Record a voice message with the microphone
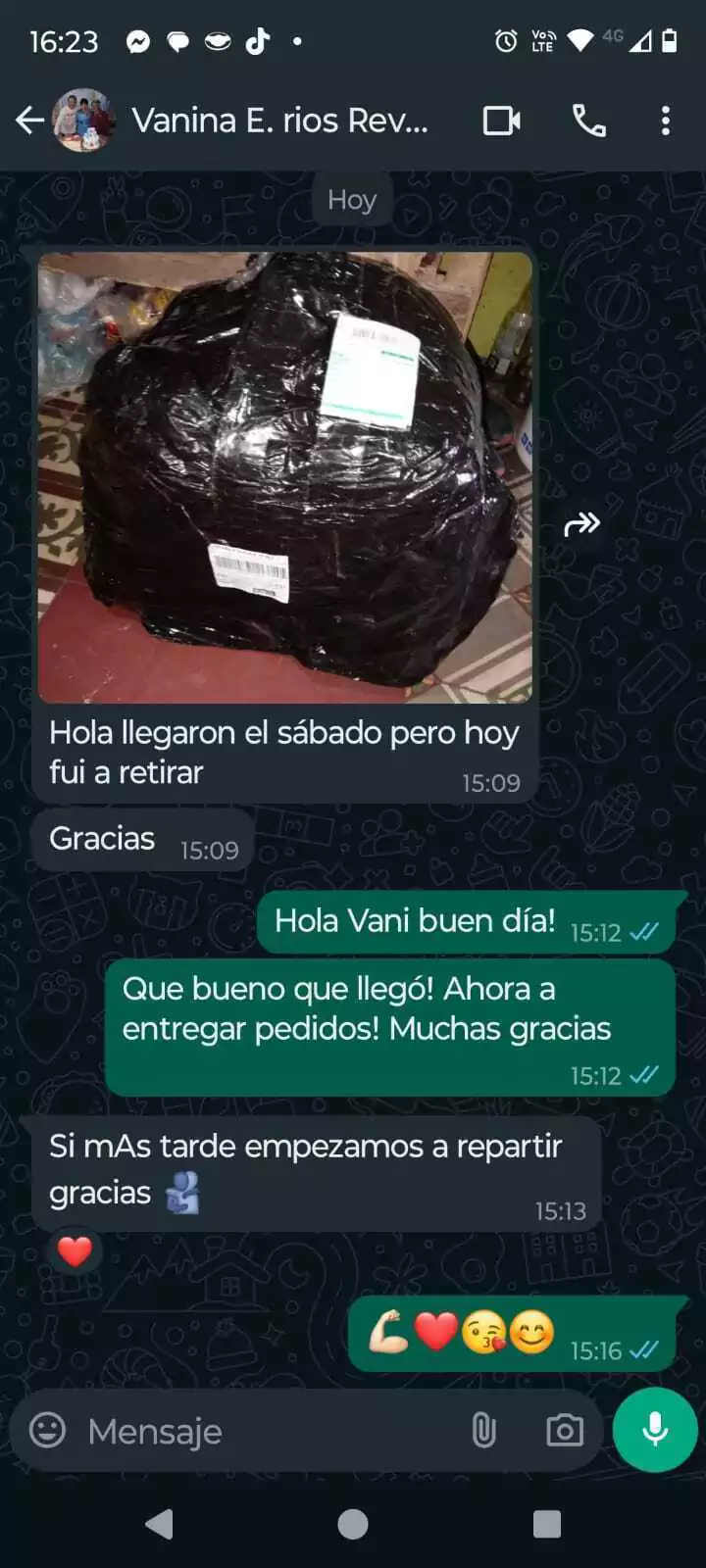The image size is (706, 1568). coord(654,1430)
